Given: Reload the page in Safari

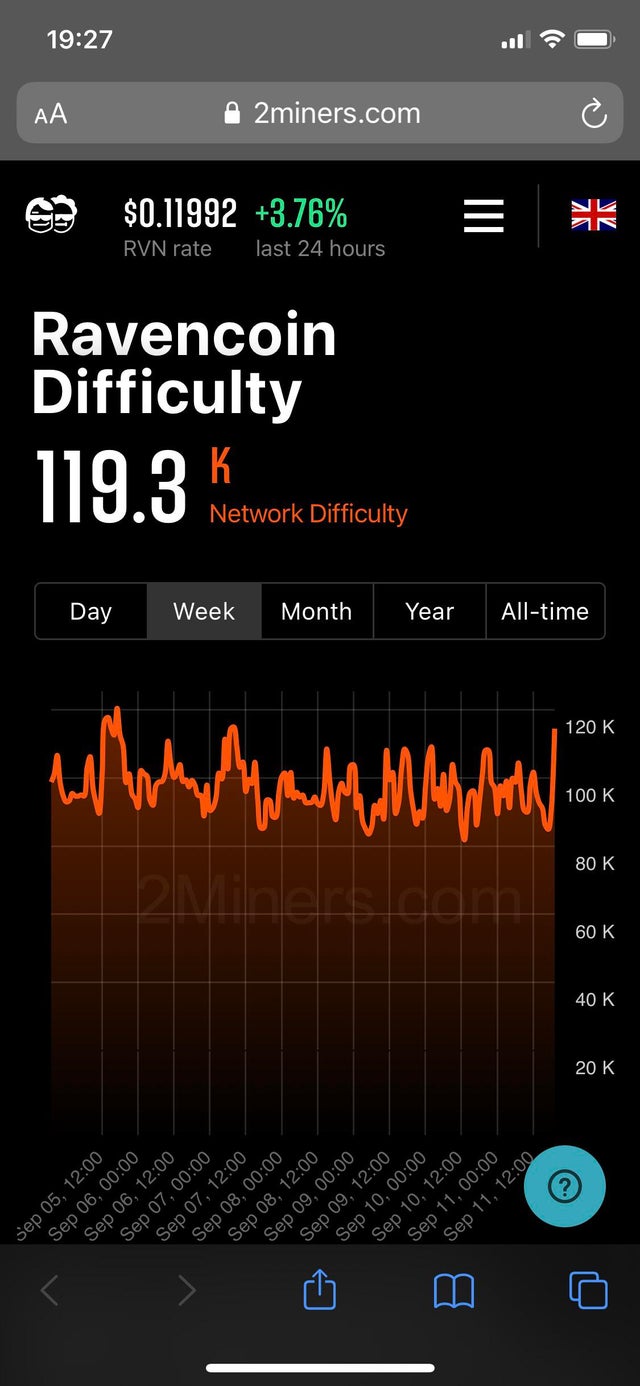Looking at the screenshot, I should (594, 114).
